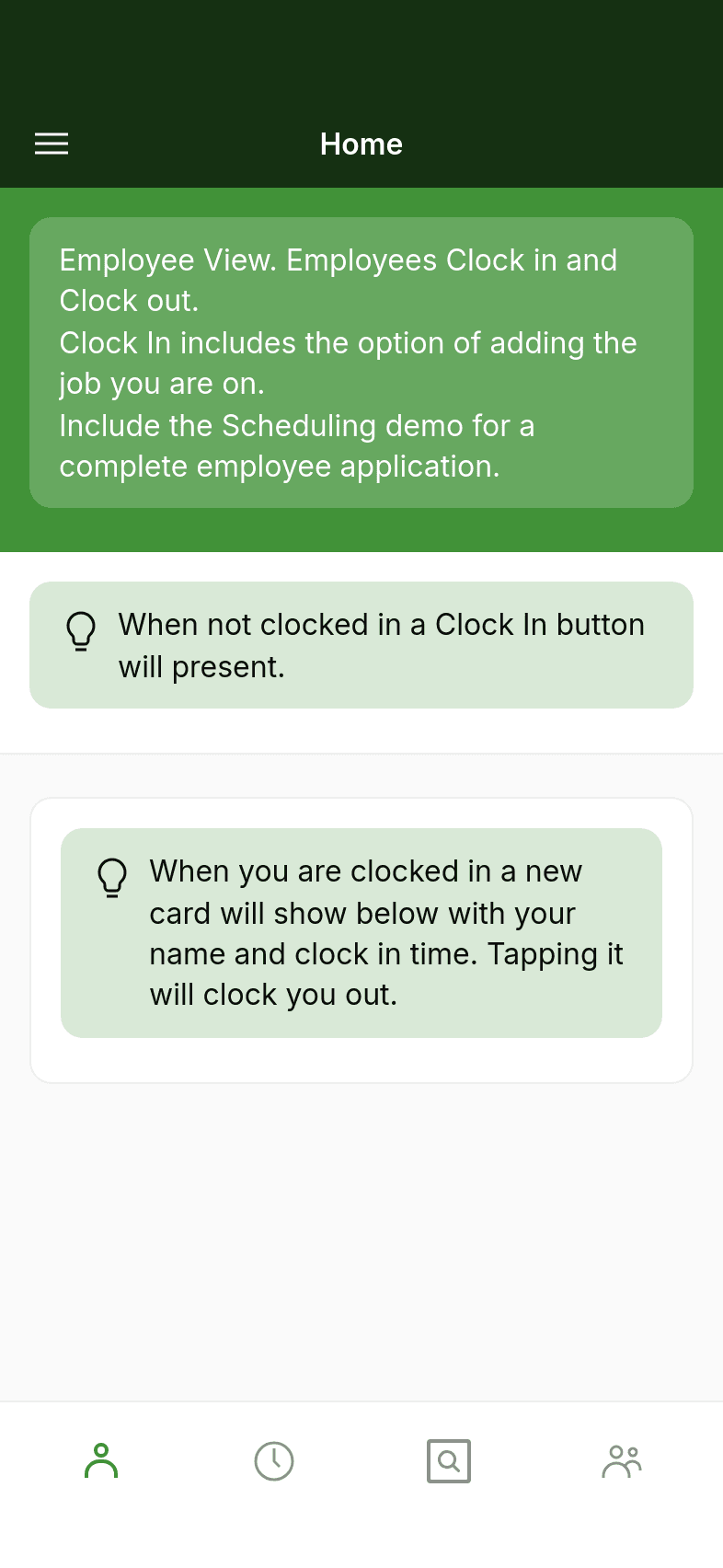Open the hamburger drawer menu
This screenshot has width=723, height=1568.
click(52, 144)
